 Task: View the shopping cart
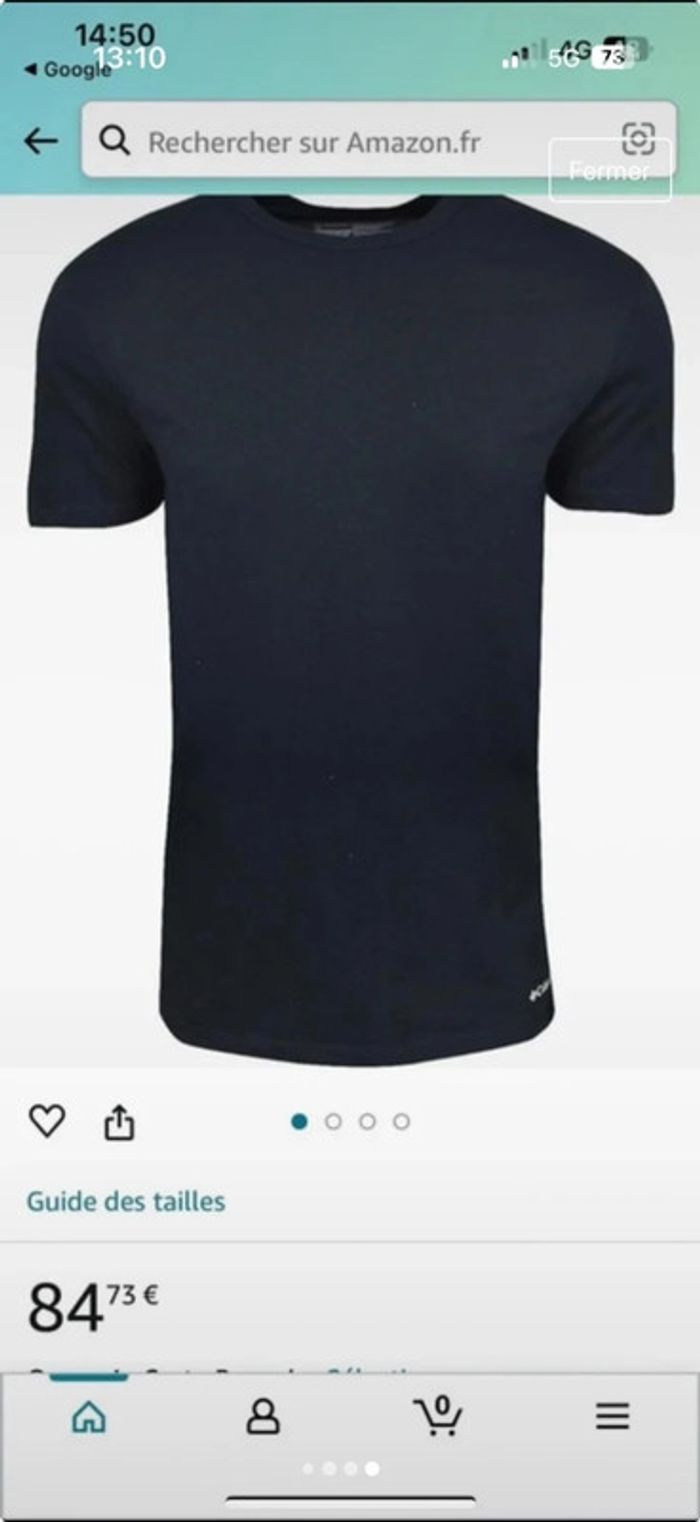438,1415
